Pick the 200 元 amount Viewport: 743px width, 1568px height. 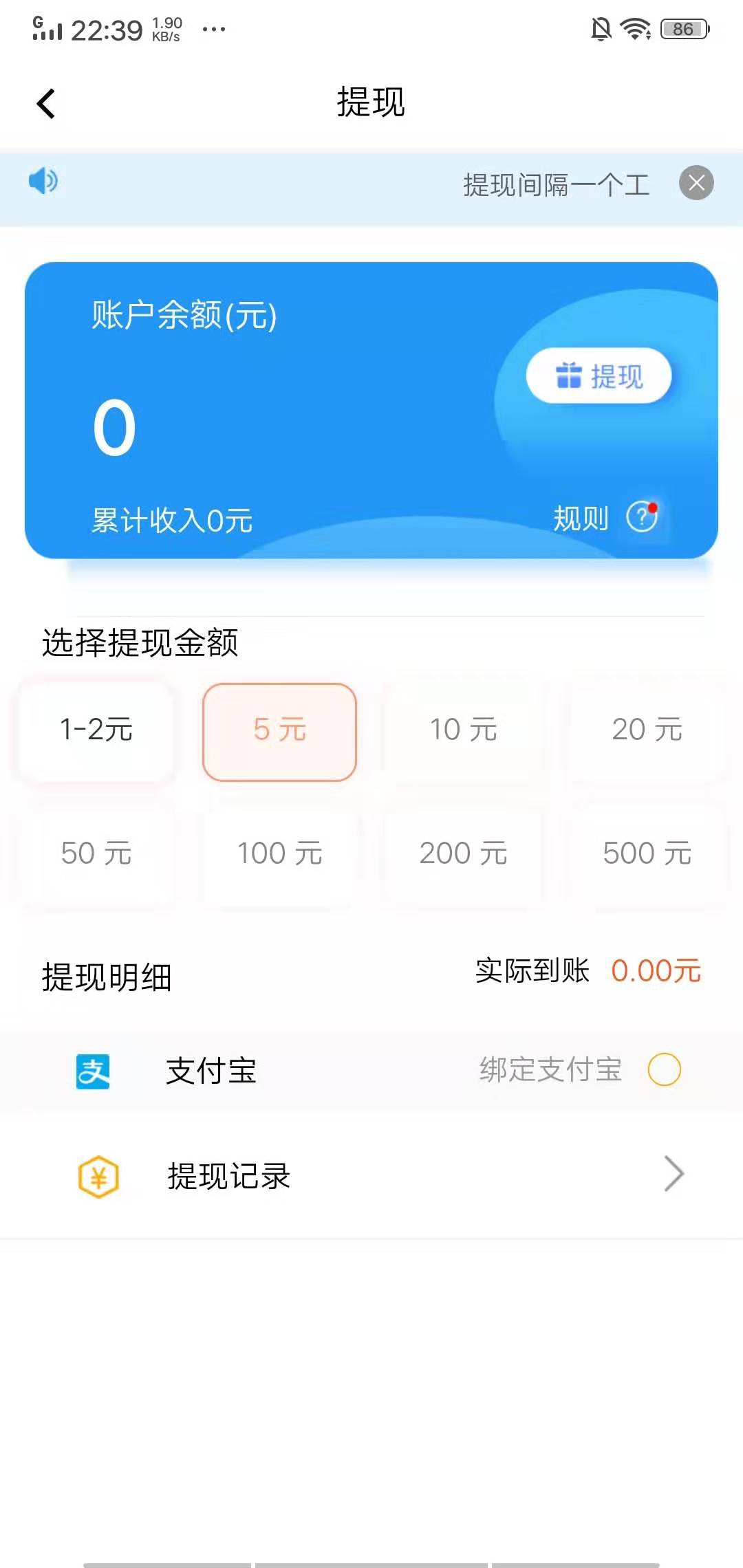(x=463, y=853)
